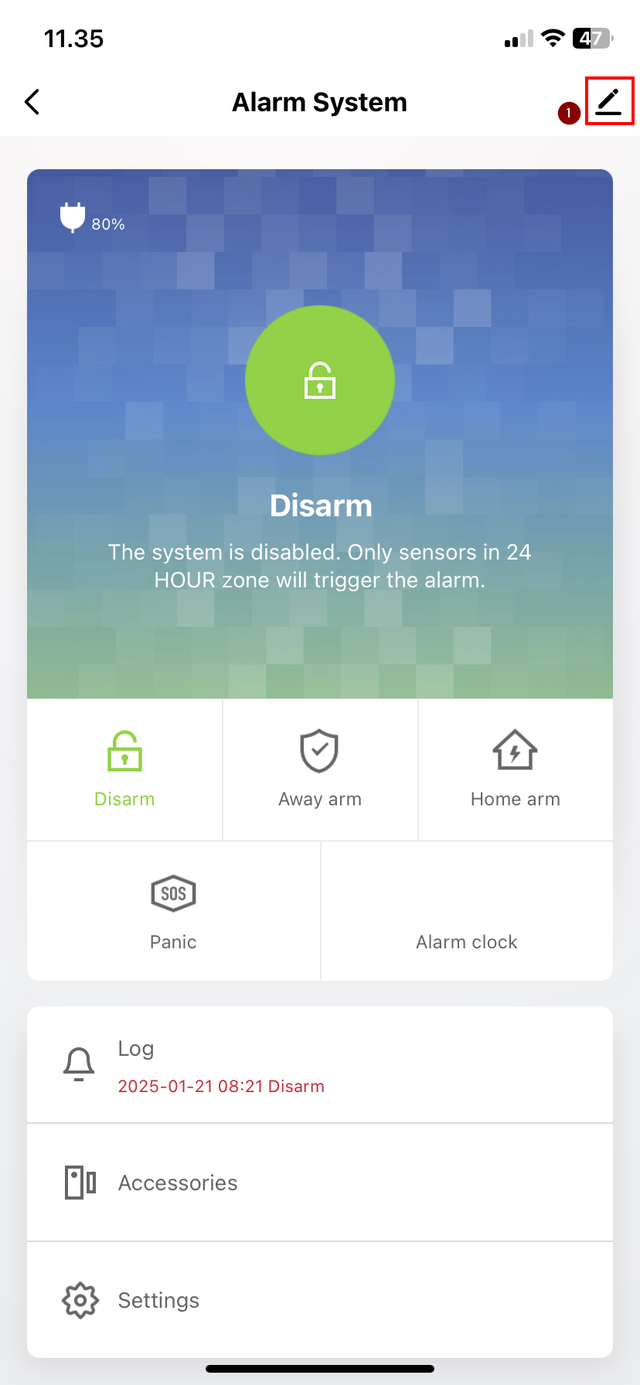Switch to Home arm mode
This screenshot has width=640, height=1385.
tap(515, 769)
